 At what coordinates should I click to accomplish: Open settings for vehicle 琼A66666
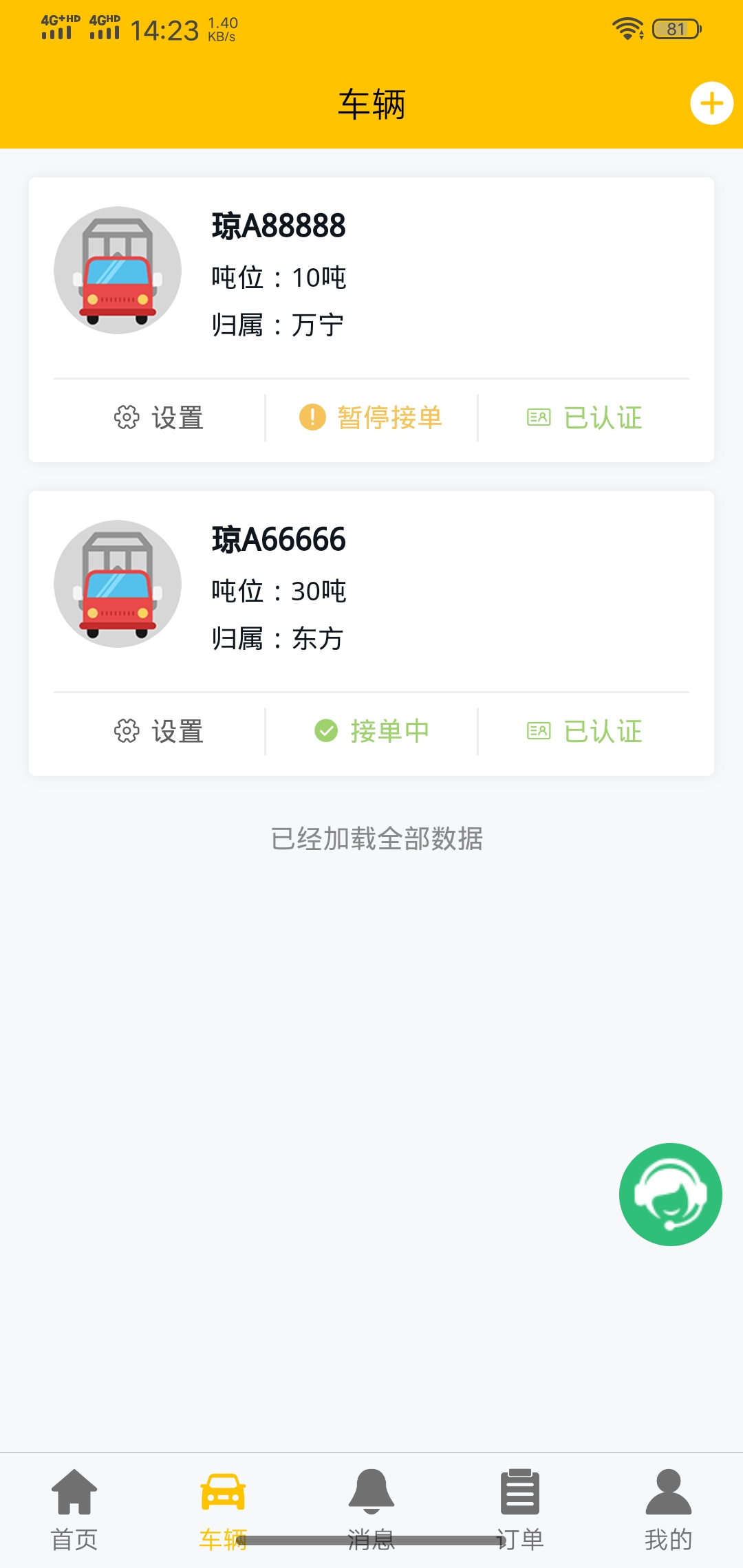159,731
